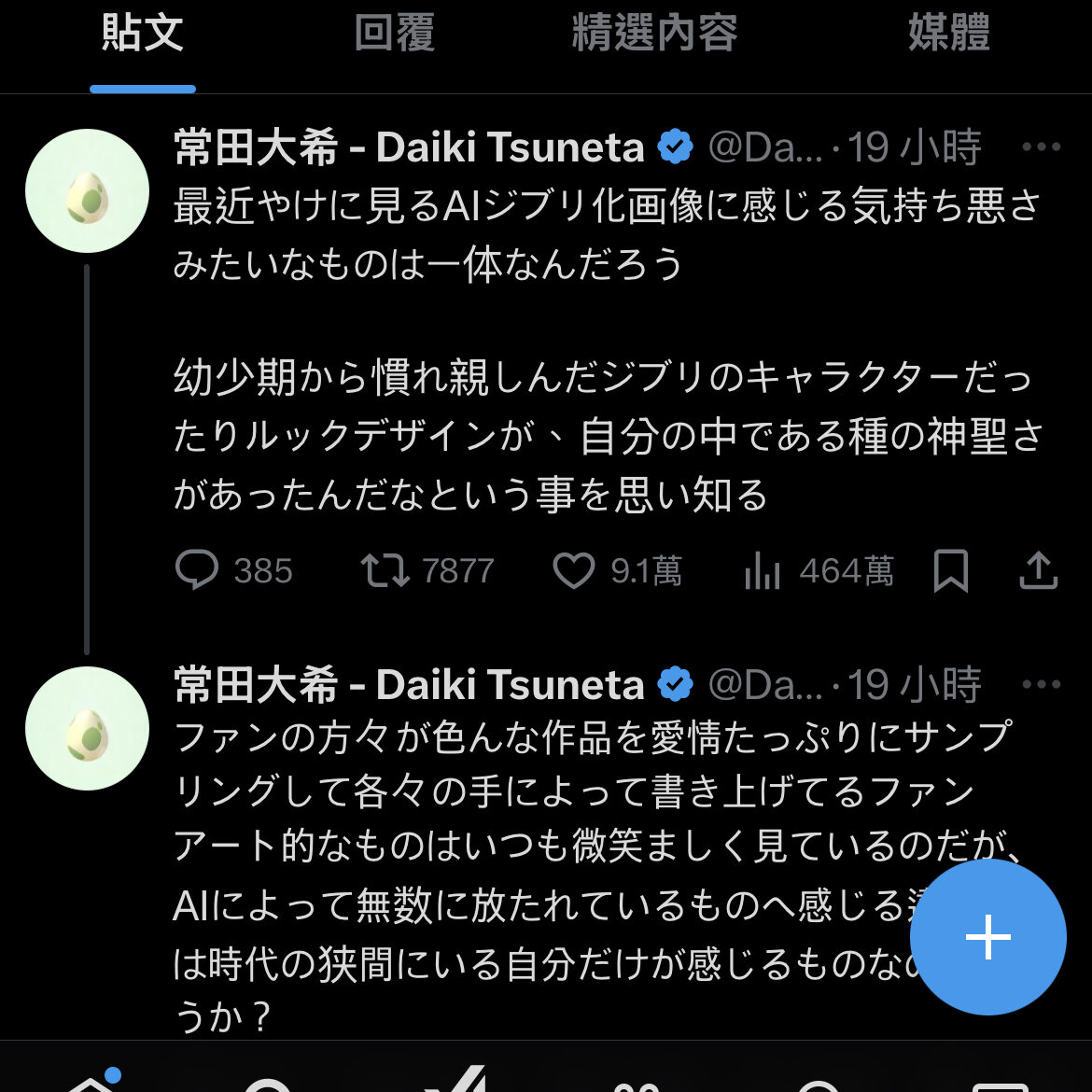View analytics showing 464萬 views
Screen dimensions: 1092x1092
coord(763,570)
